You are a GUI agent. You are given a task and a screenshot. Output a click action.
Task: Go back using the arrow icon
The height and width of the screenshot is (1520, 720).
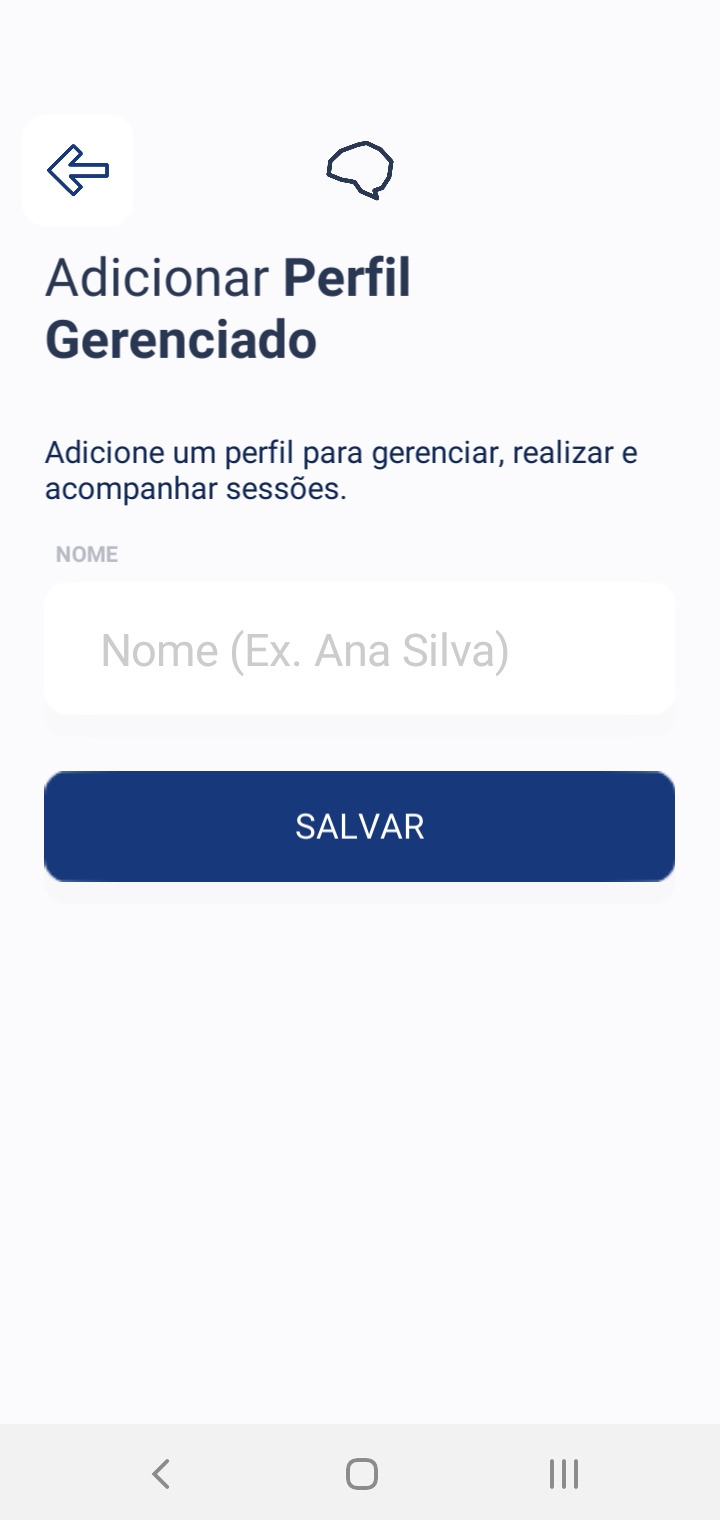tap(78, 169)
